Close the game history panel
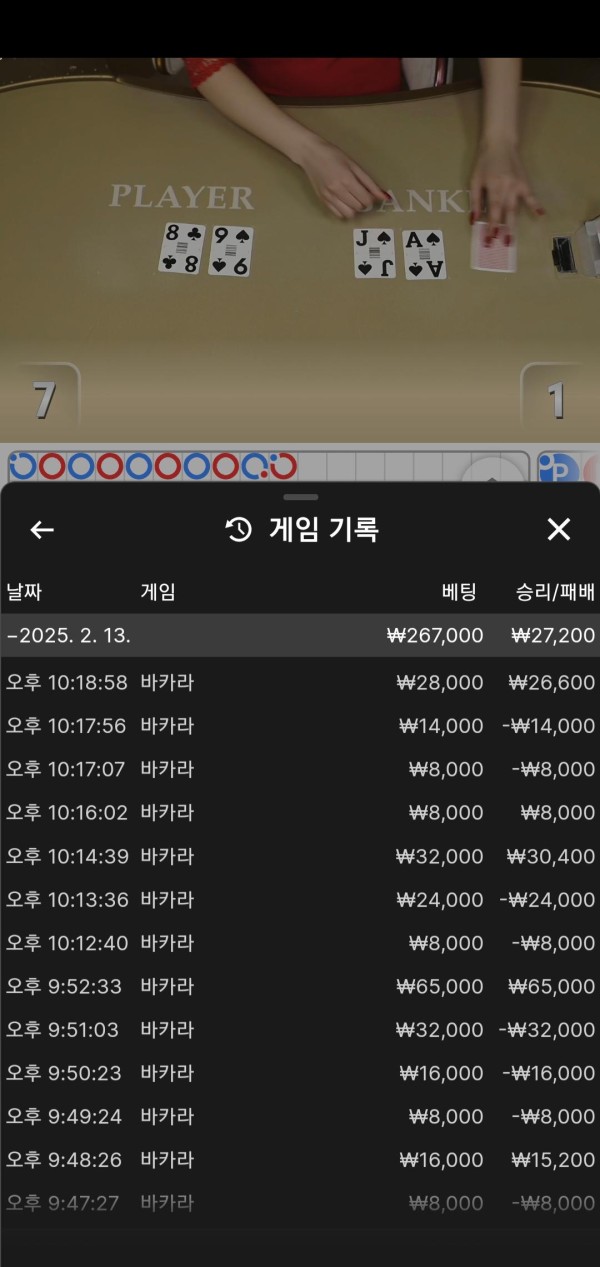This screenshot has width=600, height=1267. [559, 530]
